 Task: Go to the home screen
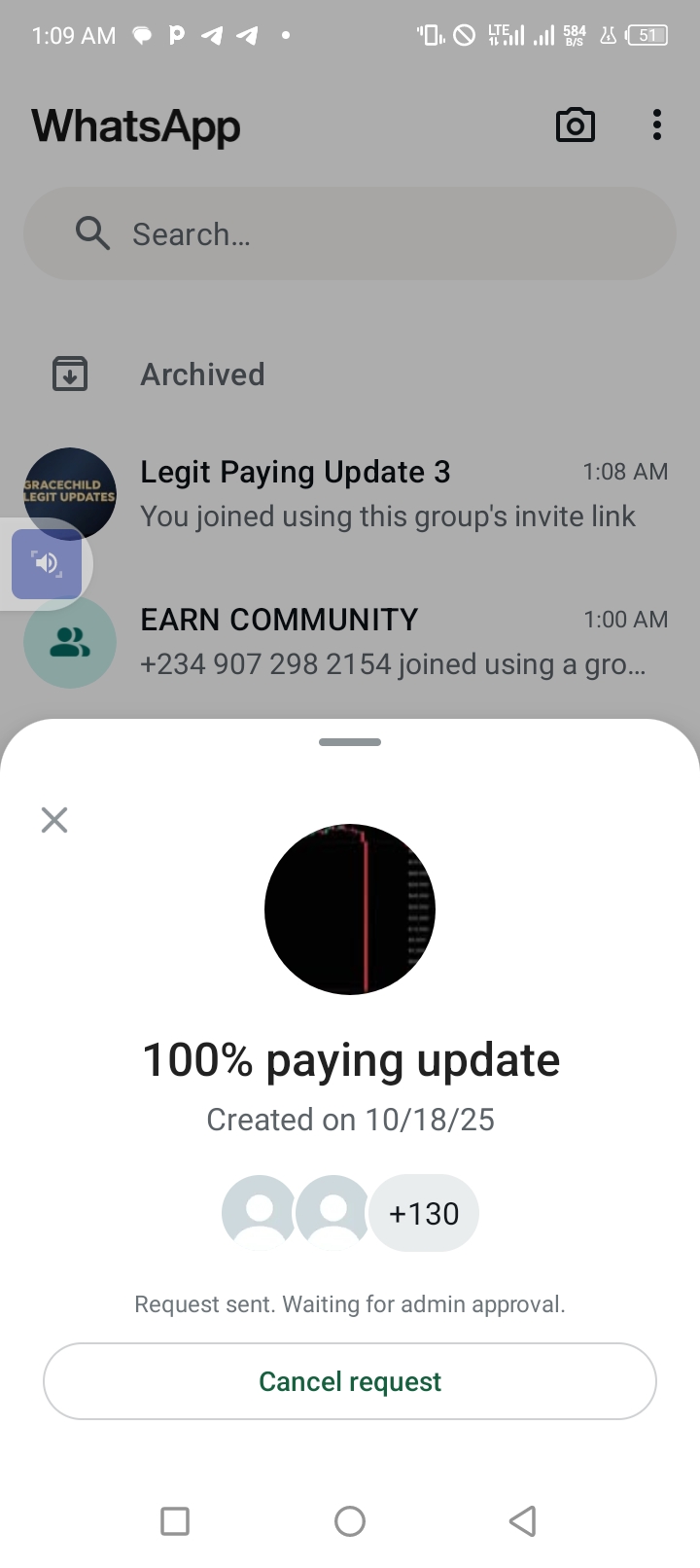[x=350, y=1520]
